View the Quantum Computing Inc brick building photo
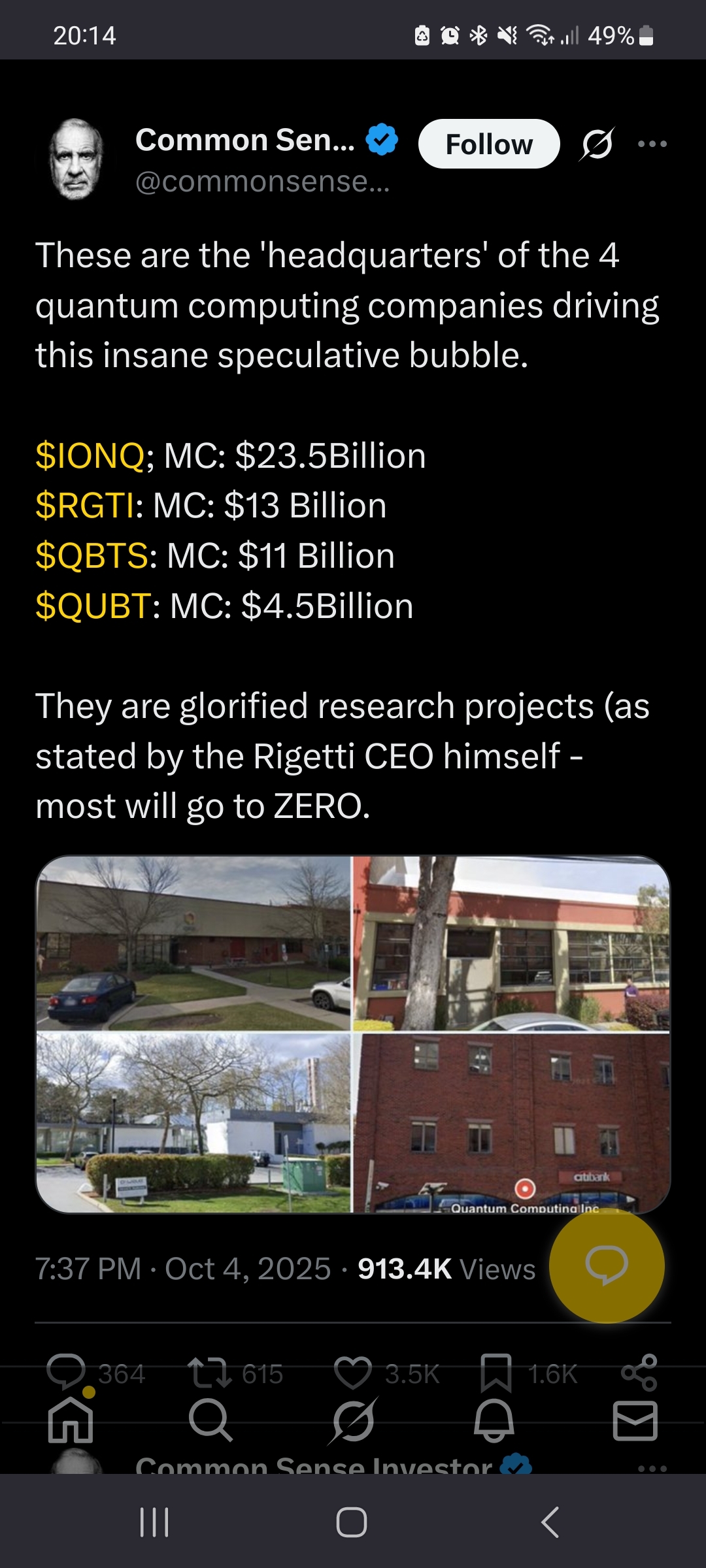This screenshot has width=706, height=1568. (x=512, y=1122)
